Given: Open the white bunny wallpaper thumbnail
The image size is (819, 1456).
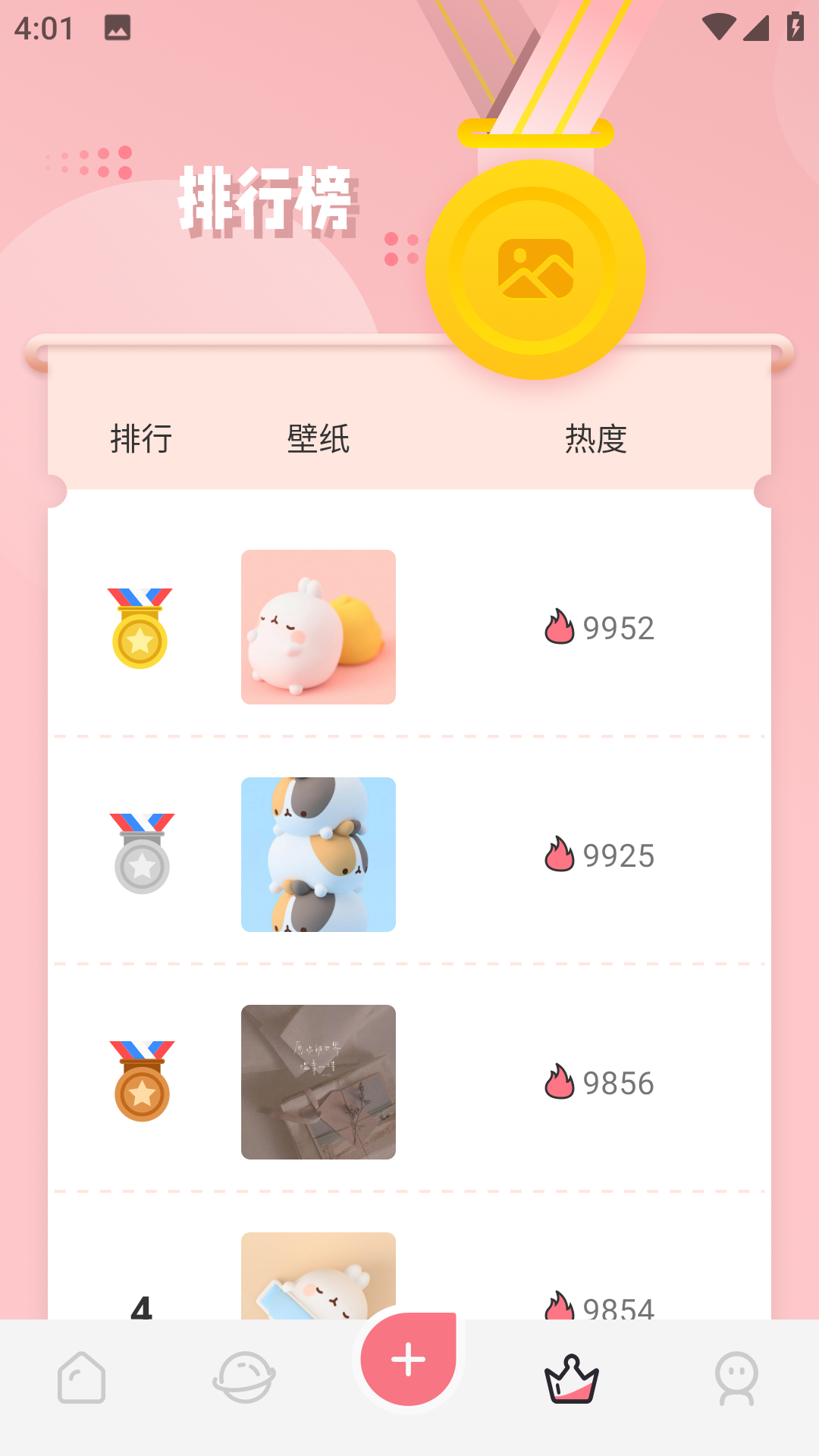Looking at the screenshot, I should 318,627.
